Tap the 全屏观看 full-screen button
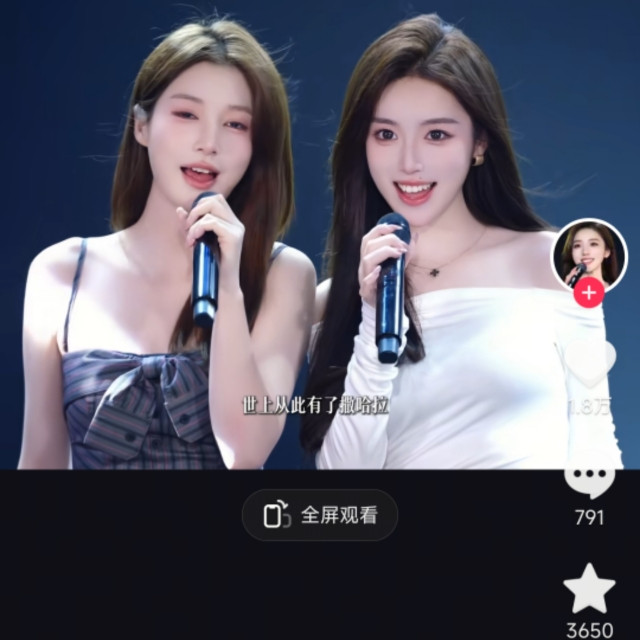Screen dimensions: 640x640 [320, 515]
